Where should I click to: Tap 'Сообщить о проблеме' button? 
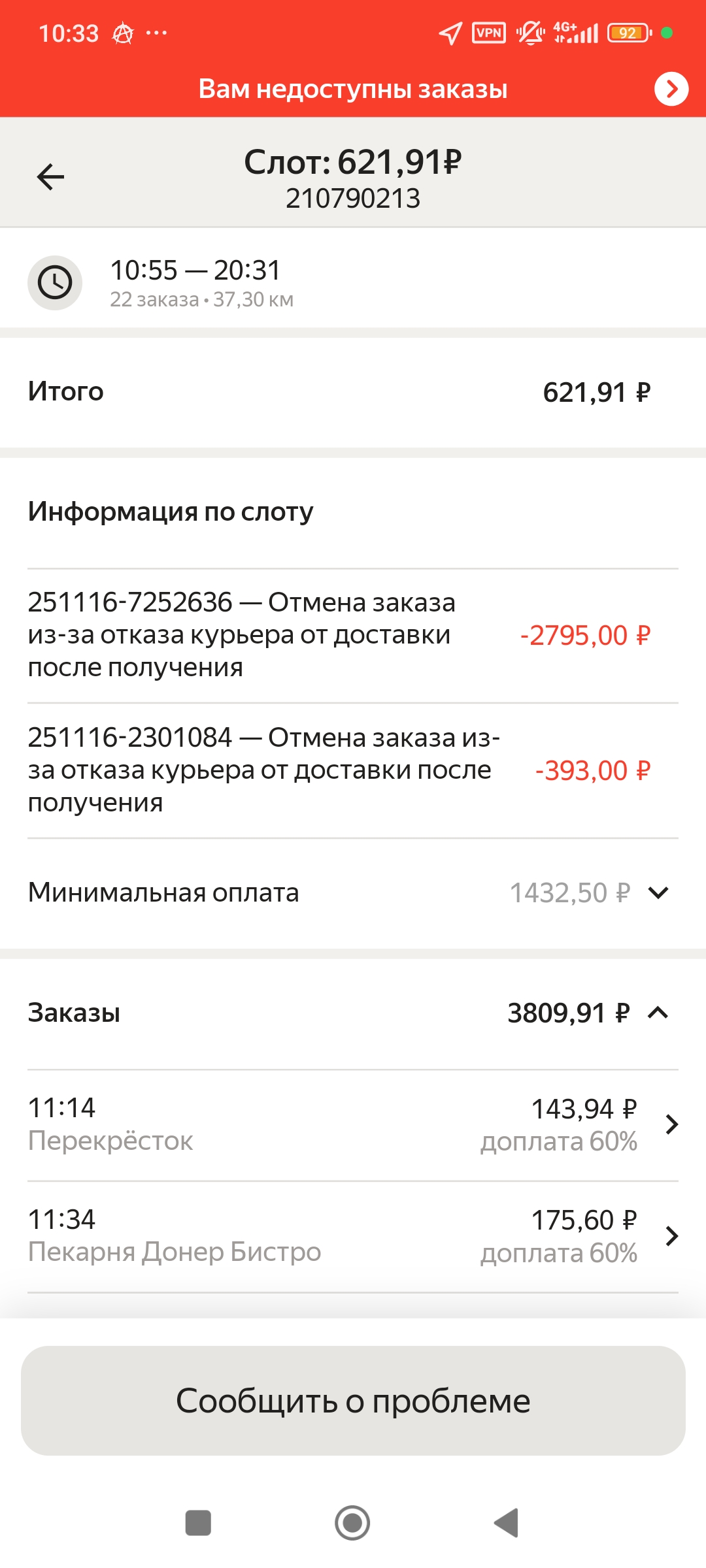pos(353,1401)
